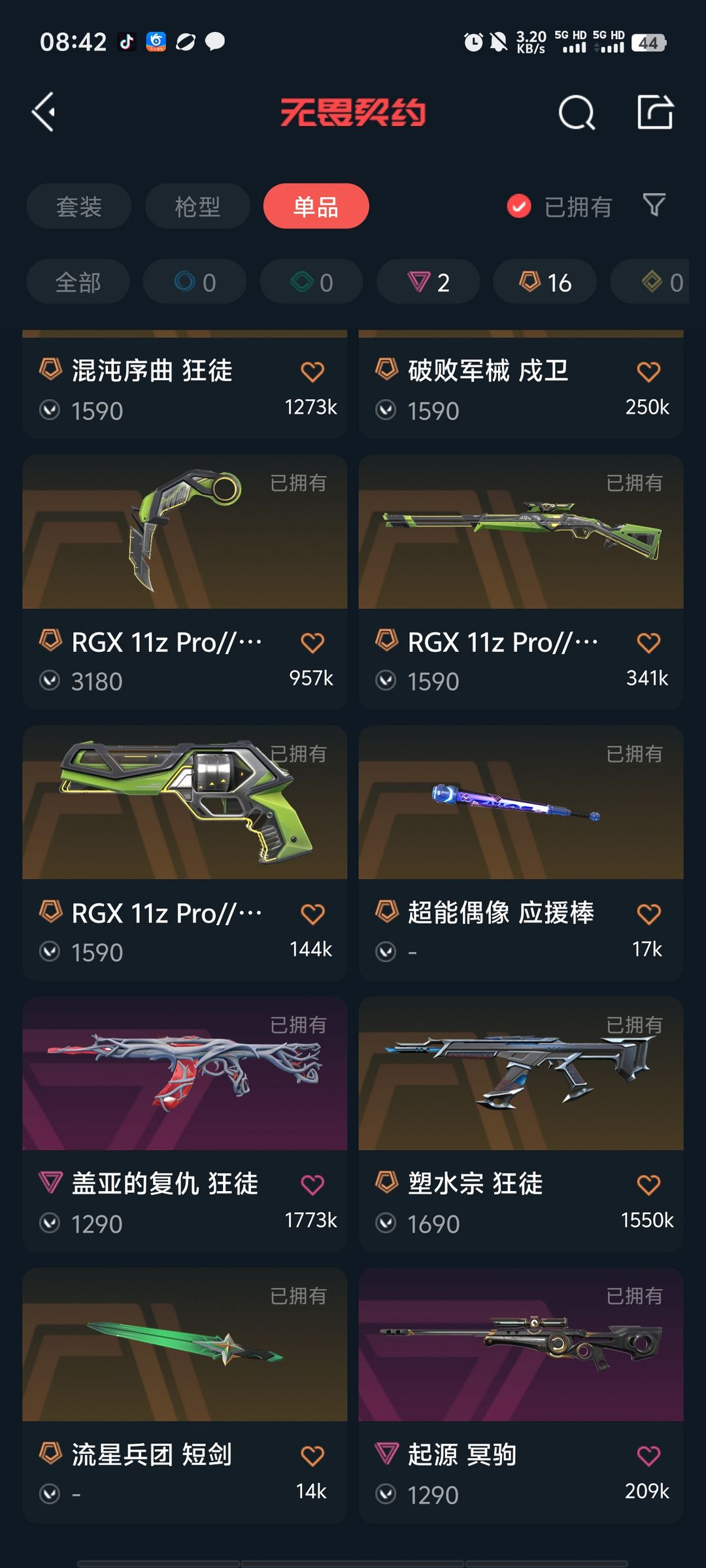This screenshot has height=1568, width=706.
Task: Favorite 混沌序曲 狂徒 with the heart
Action: [312, 371]
